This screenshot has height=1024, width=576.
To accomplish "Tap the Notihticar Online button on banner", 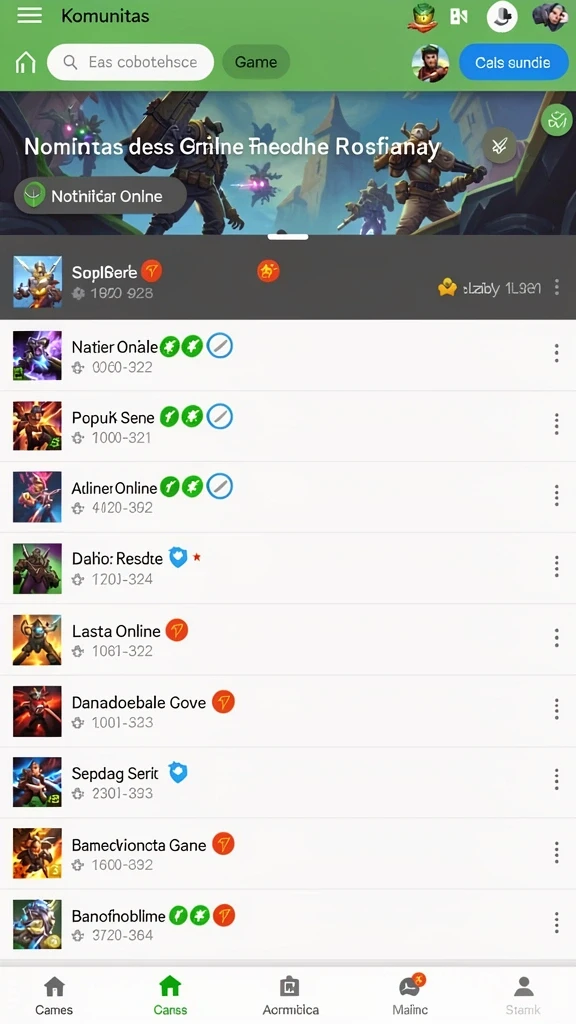I will click(x=101, y=196).
